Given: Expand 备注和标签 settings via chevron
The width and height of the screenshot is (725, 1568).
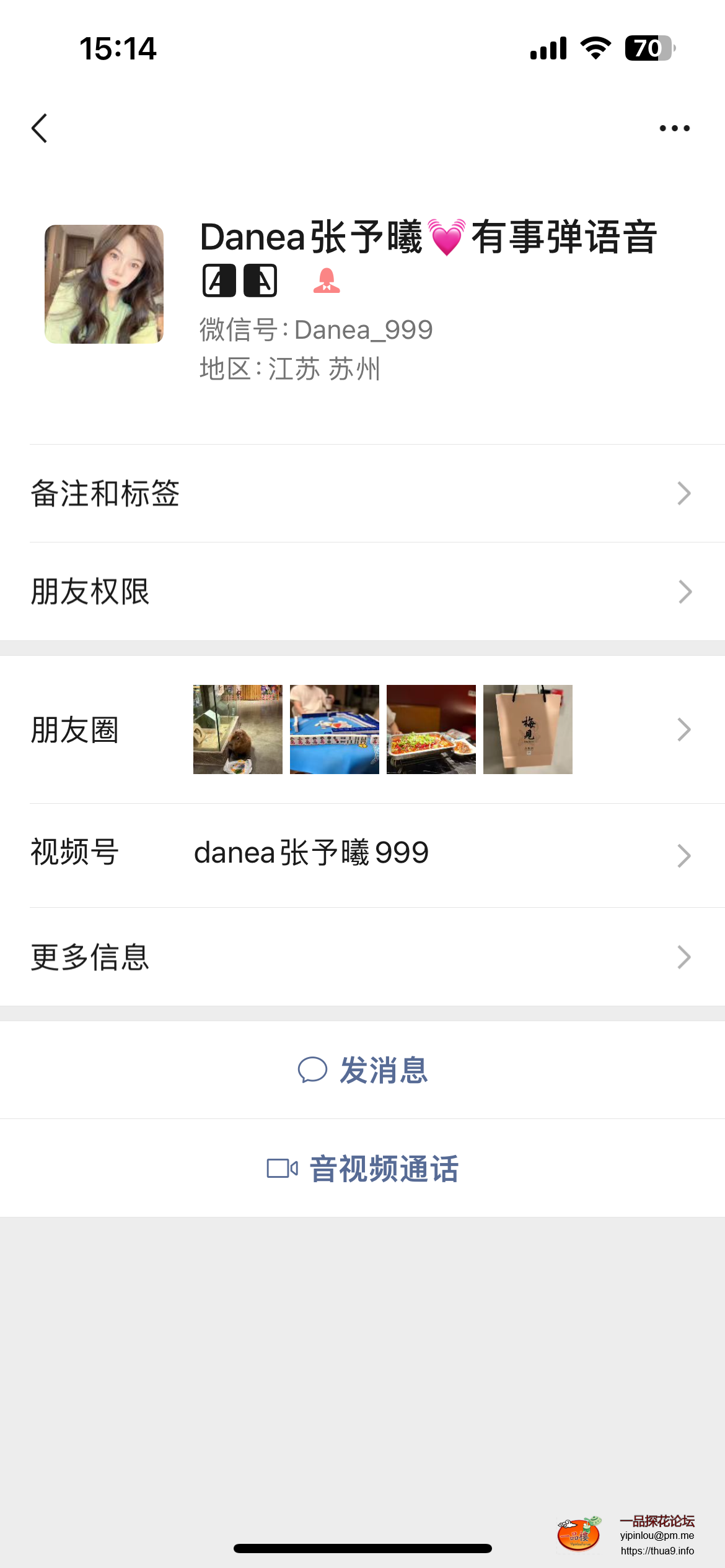Looking at the screenshot, I should click(x=684, y=493).
